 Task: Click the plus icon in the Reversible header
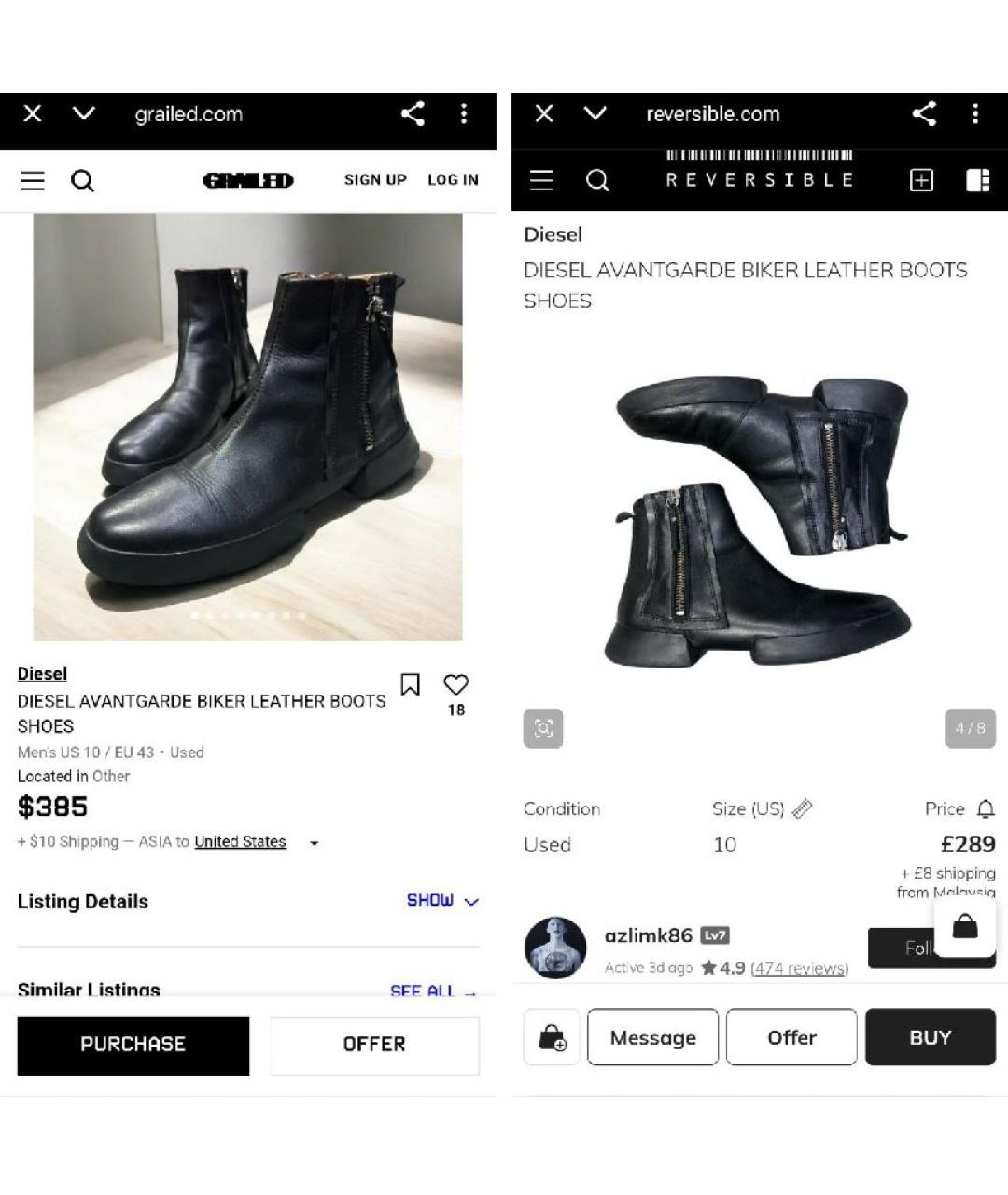pos(921,180)
